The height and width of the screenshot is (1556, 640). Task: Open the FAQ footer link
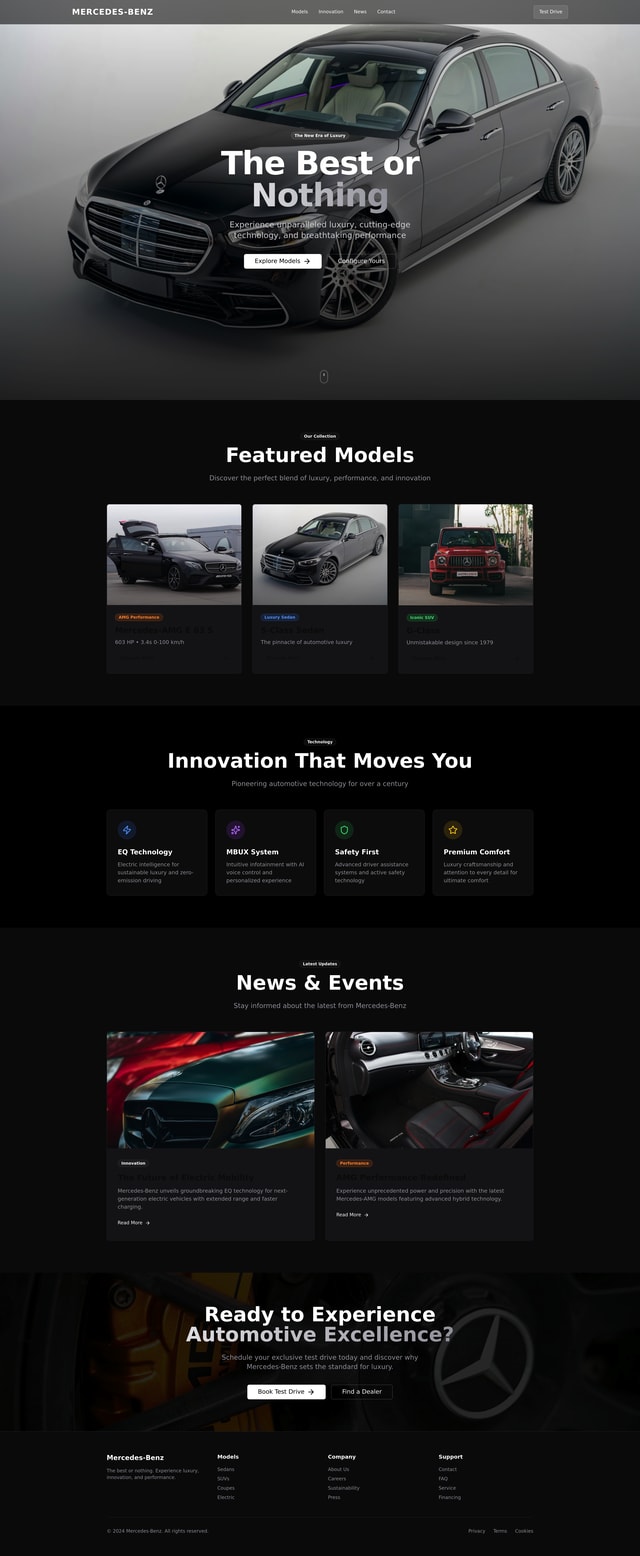pyautogui.click(x=443, y=1478)
